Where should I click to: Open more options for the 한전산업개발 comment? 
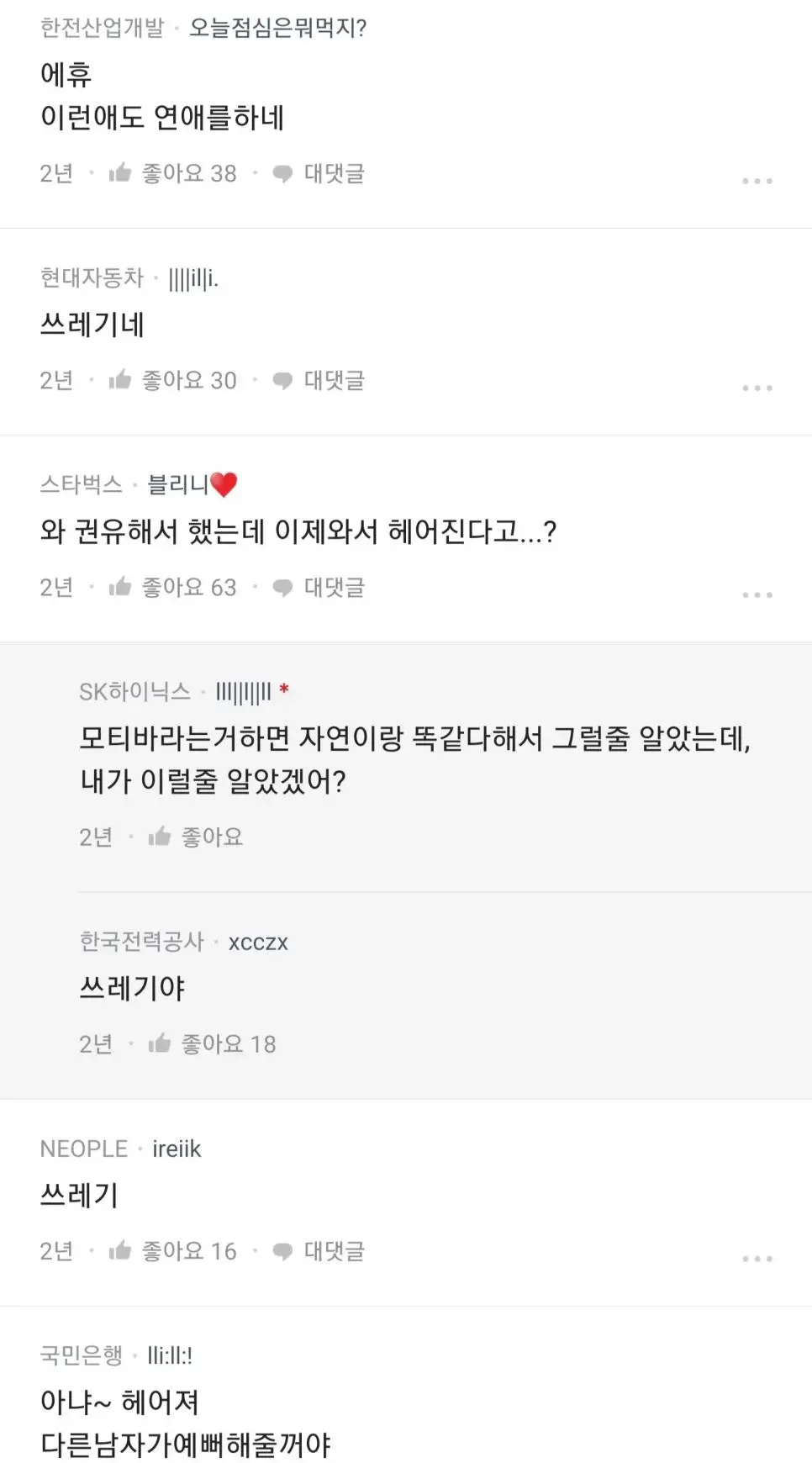[757, 181]
